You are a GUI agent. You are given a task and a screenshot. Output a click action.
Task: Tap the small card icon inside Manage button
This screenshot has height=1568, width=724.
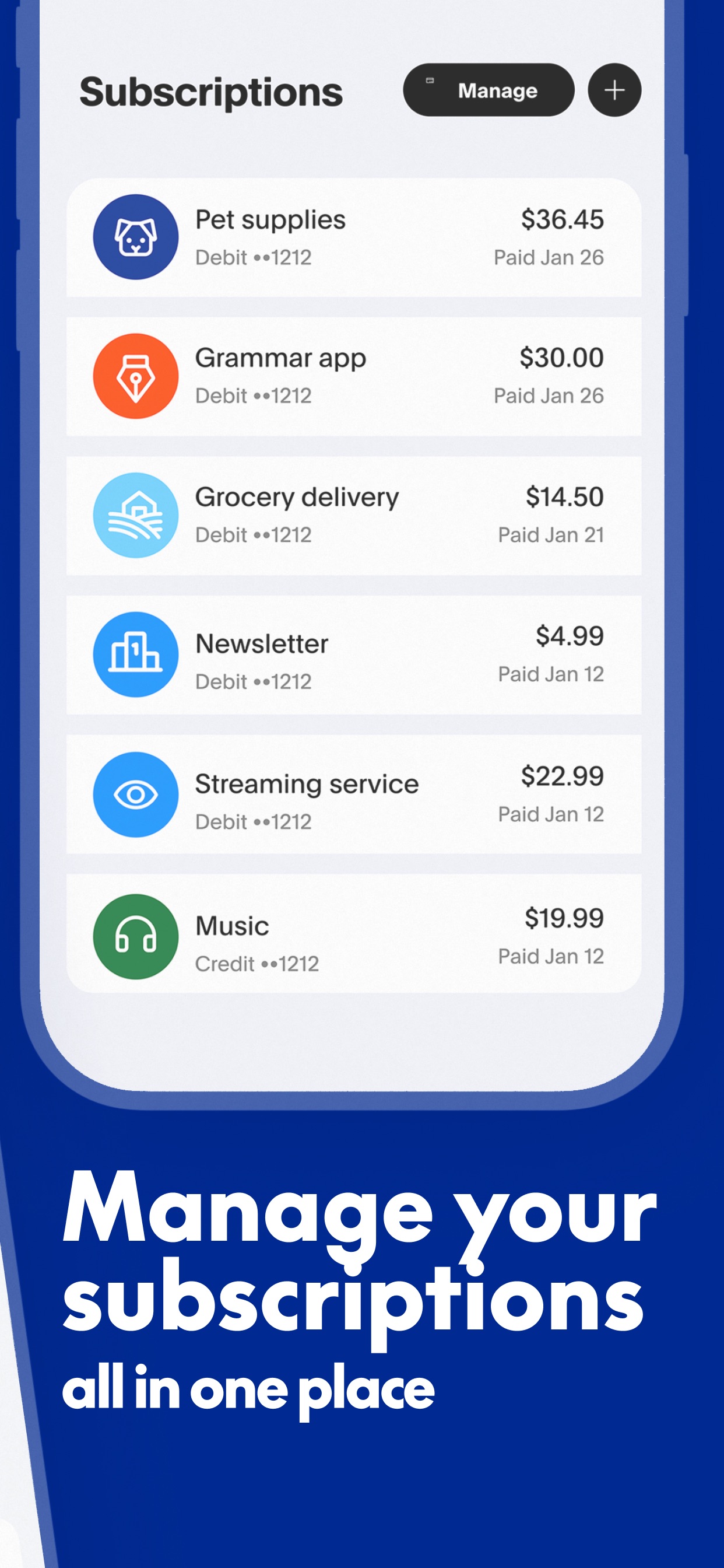coord(431,81)
